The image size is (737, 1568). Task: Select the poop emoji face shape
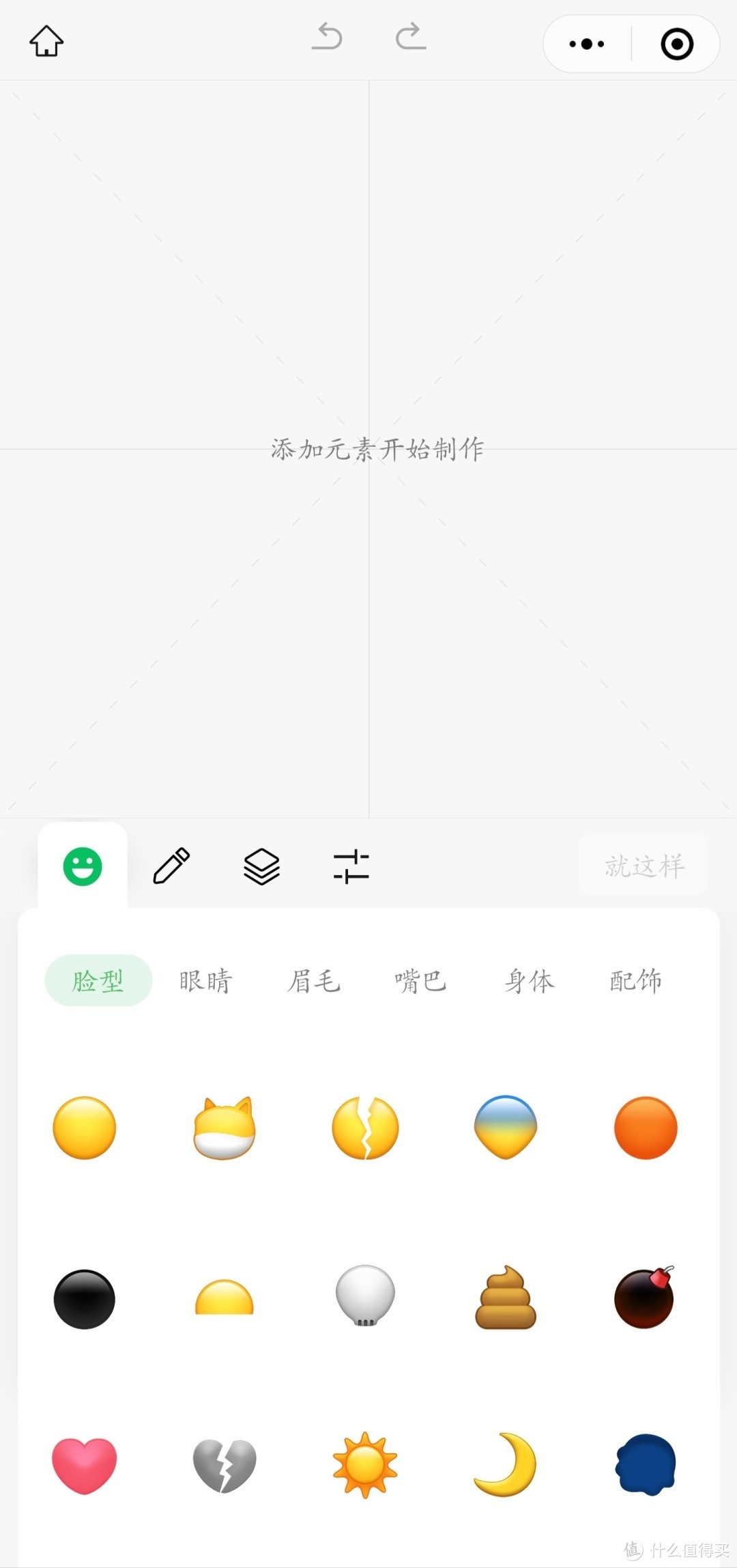[505, 1297]
